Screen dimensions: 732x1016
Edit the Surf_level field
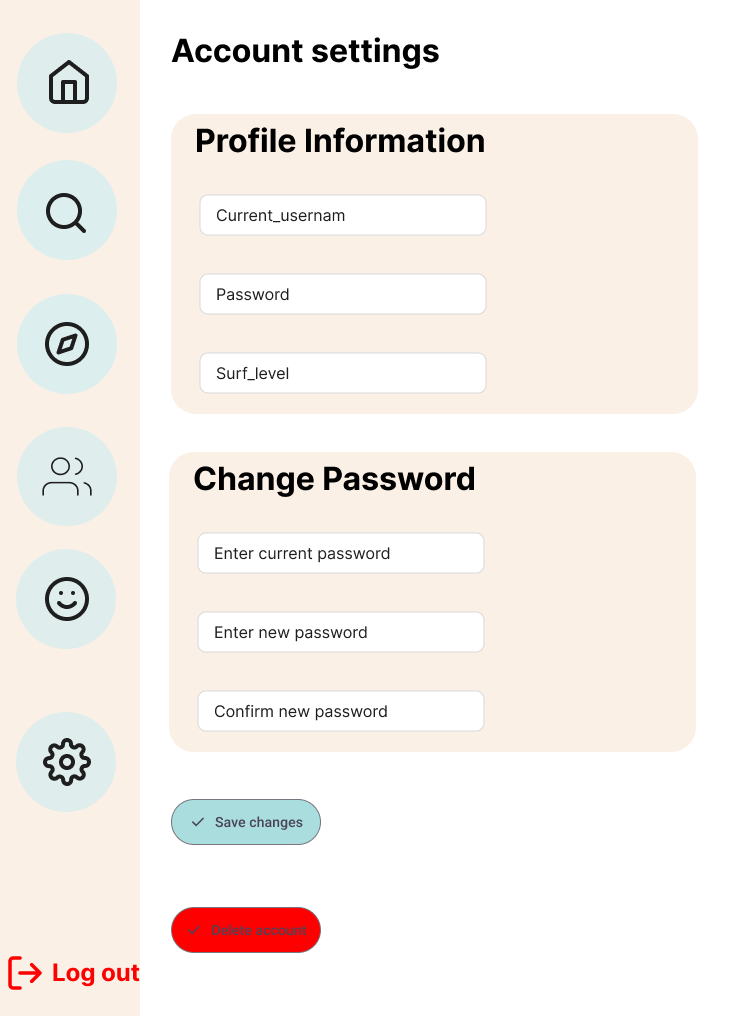coord(343,373)
